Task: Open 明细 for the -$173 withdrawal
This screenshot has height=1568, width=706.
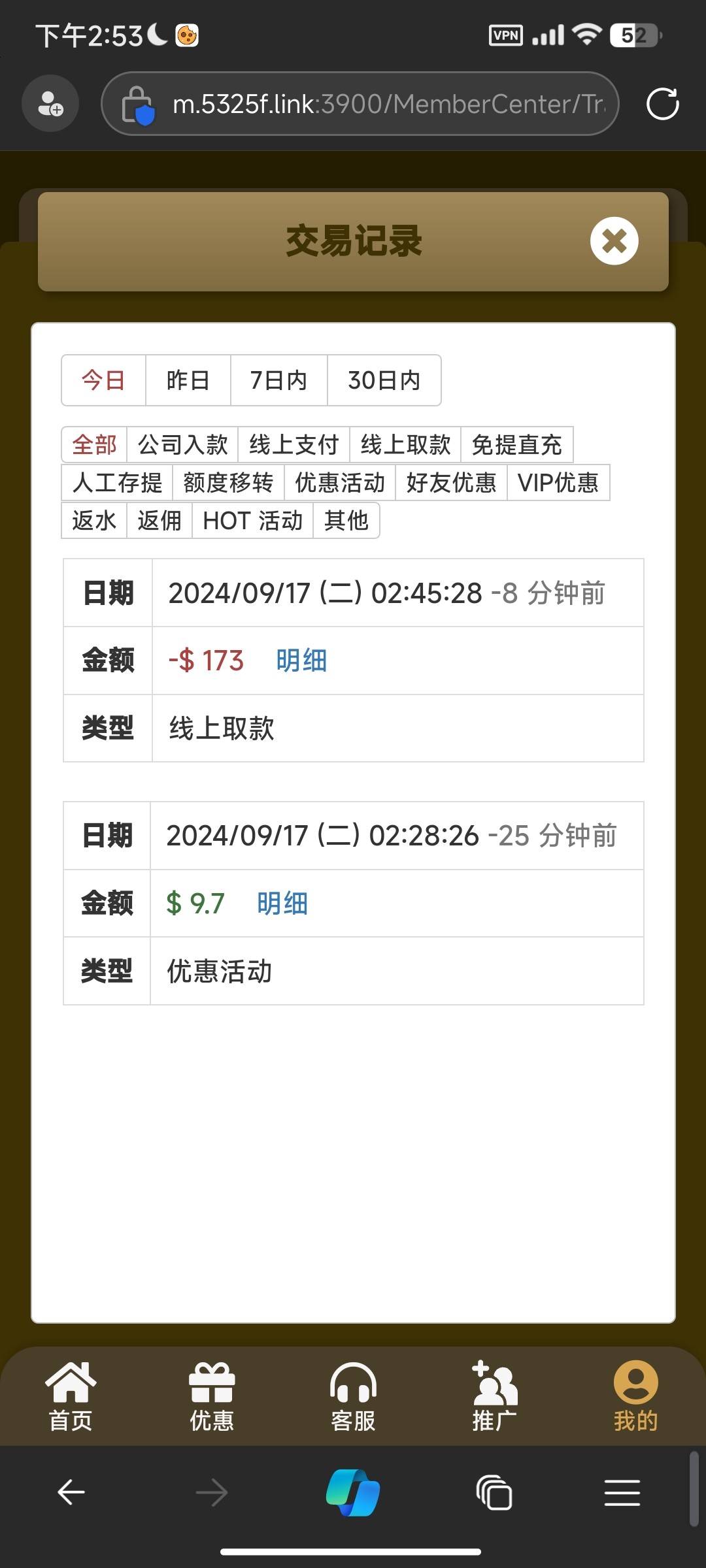Action: click(301, 661)
